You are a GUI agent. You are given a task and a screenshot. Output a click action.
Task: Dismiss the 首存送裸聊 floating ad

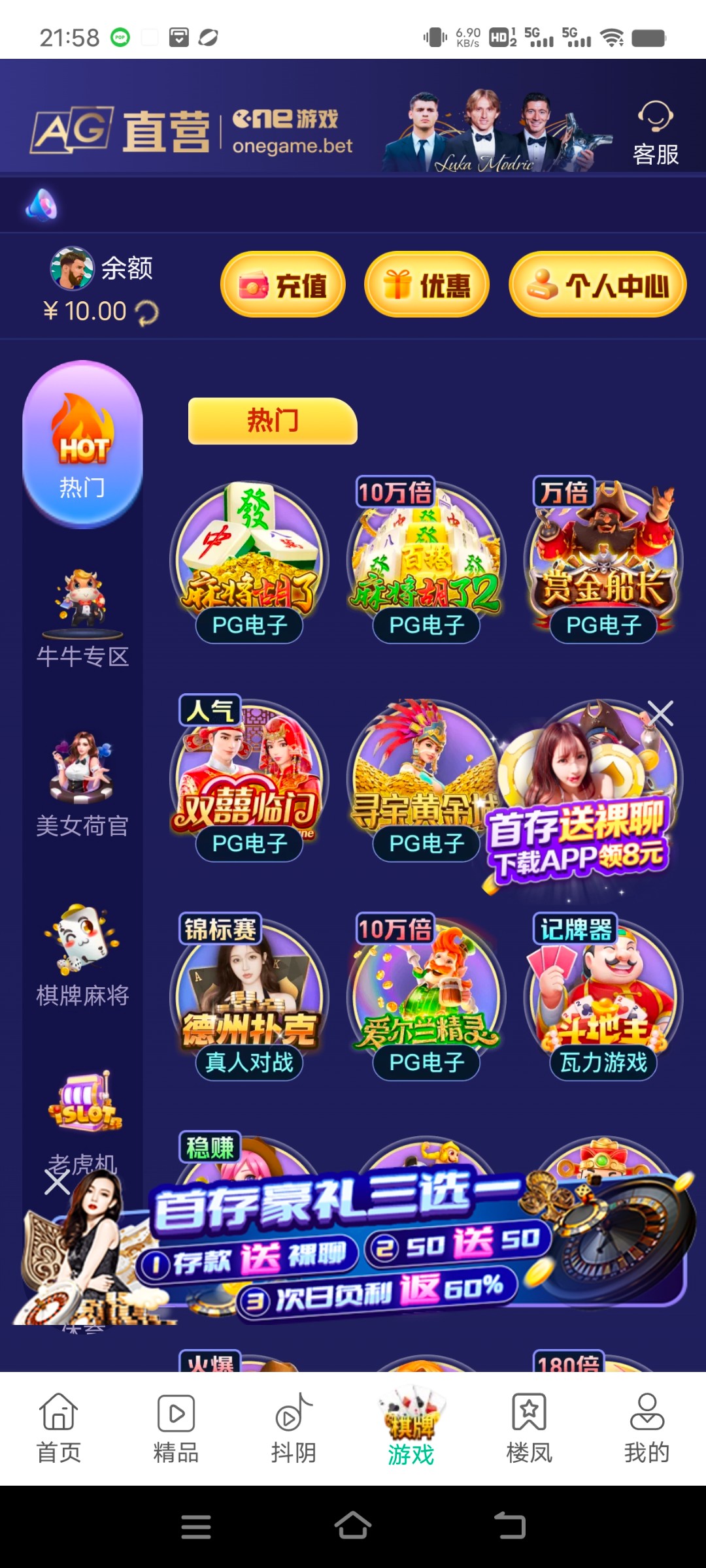(660, 713)
